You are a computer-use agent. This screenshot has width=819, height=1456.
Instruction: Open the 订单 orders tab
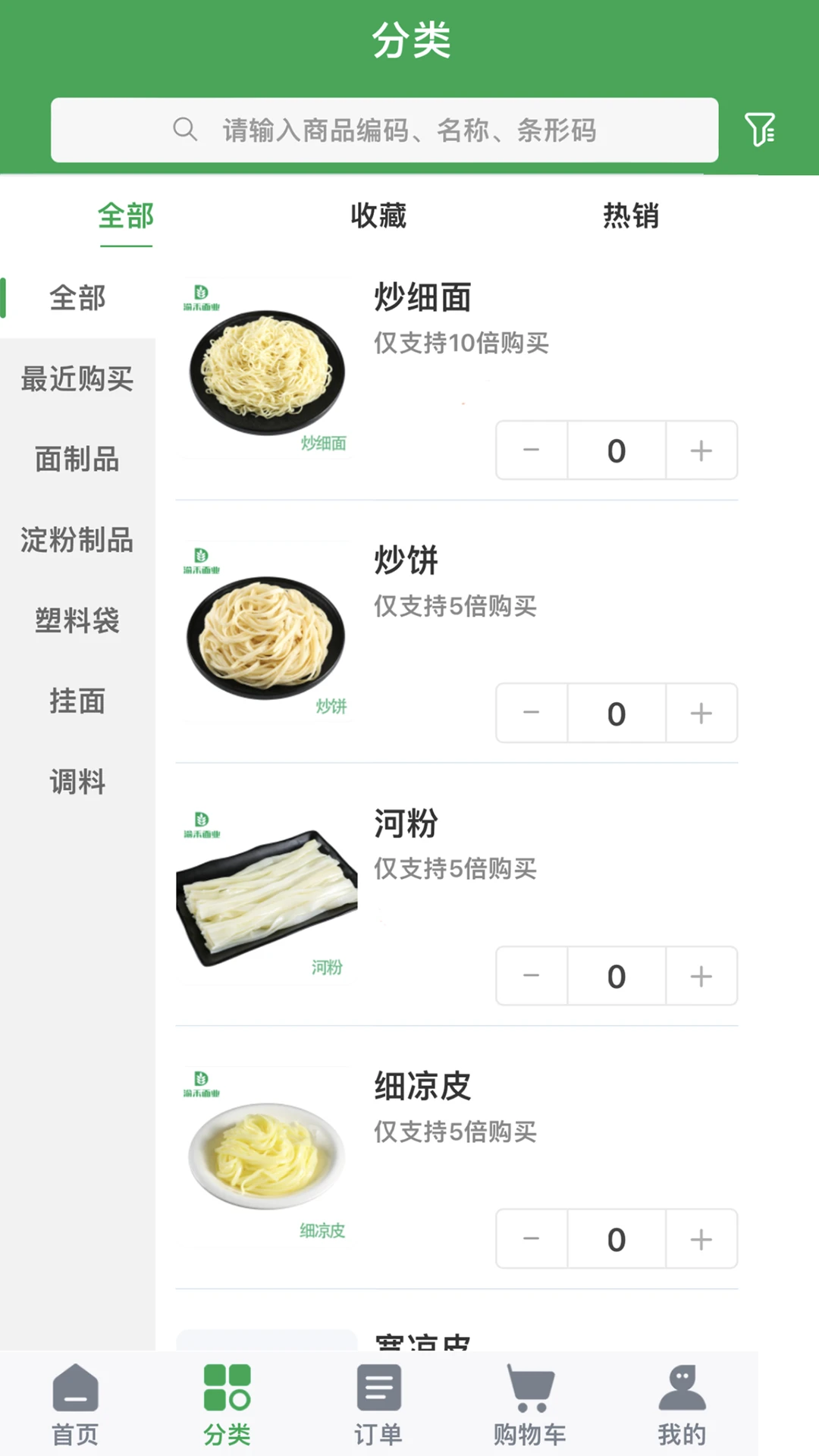tap(378, 1404)
